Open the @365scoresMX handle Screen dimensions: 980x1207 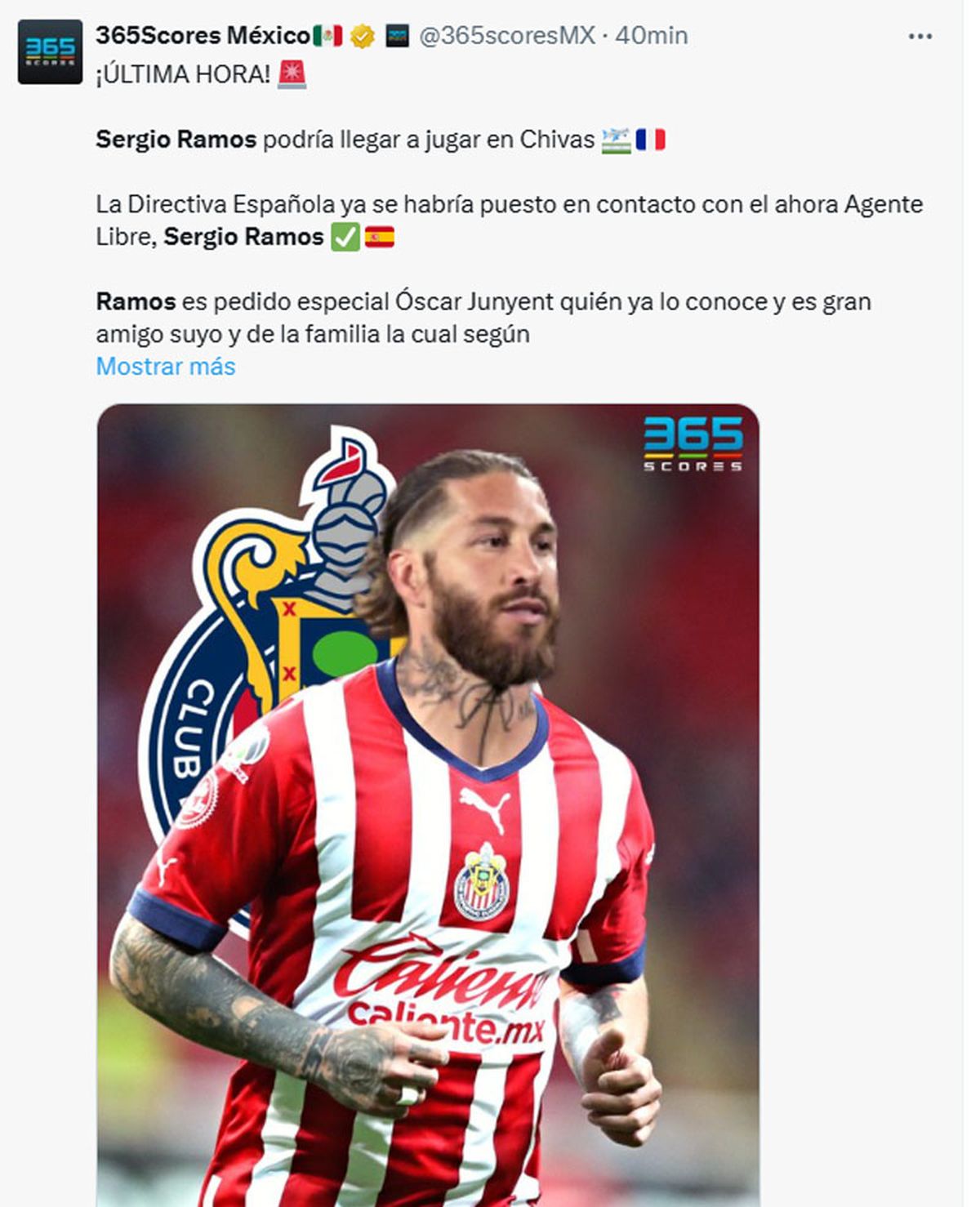click(506, 35)
